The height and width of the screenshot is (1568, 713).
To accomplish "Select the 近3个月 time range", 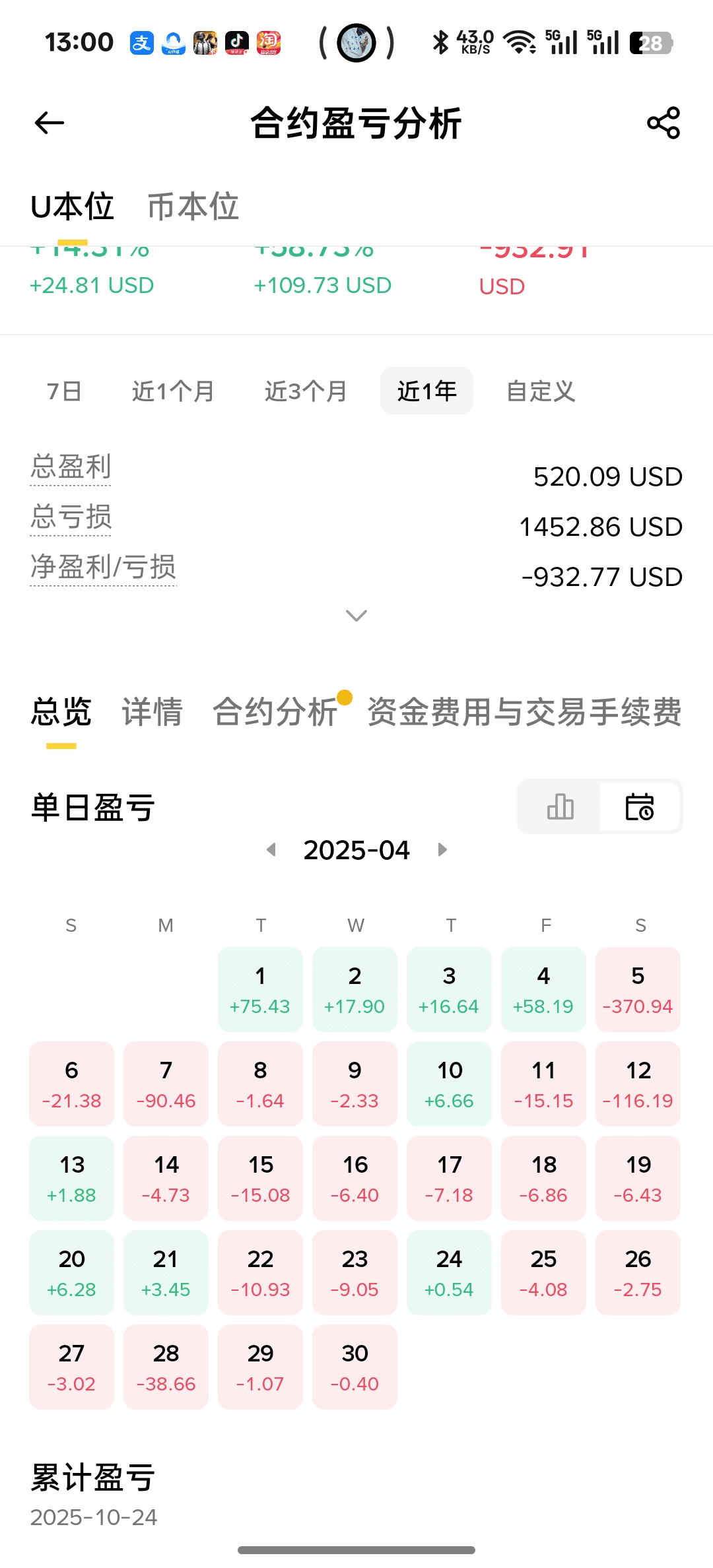I will (306, 391).
